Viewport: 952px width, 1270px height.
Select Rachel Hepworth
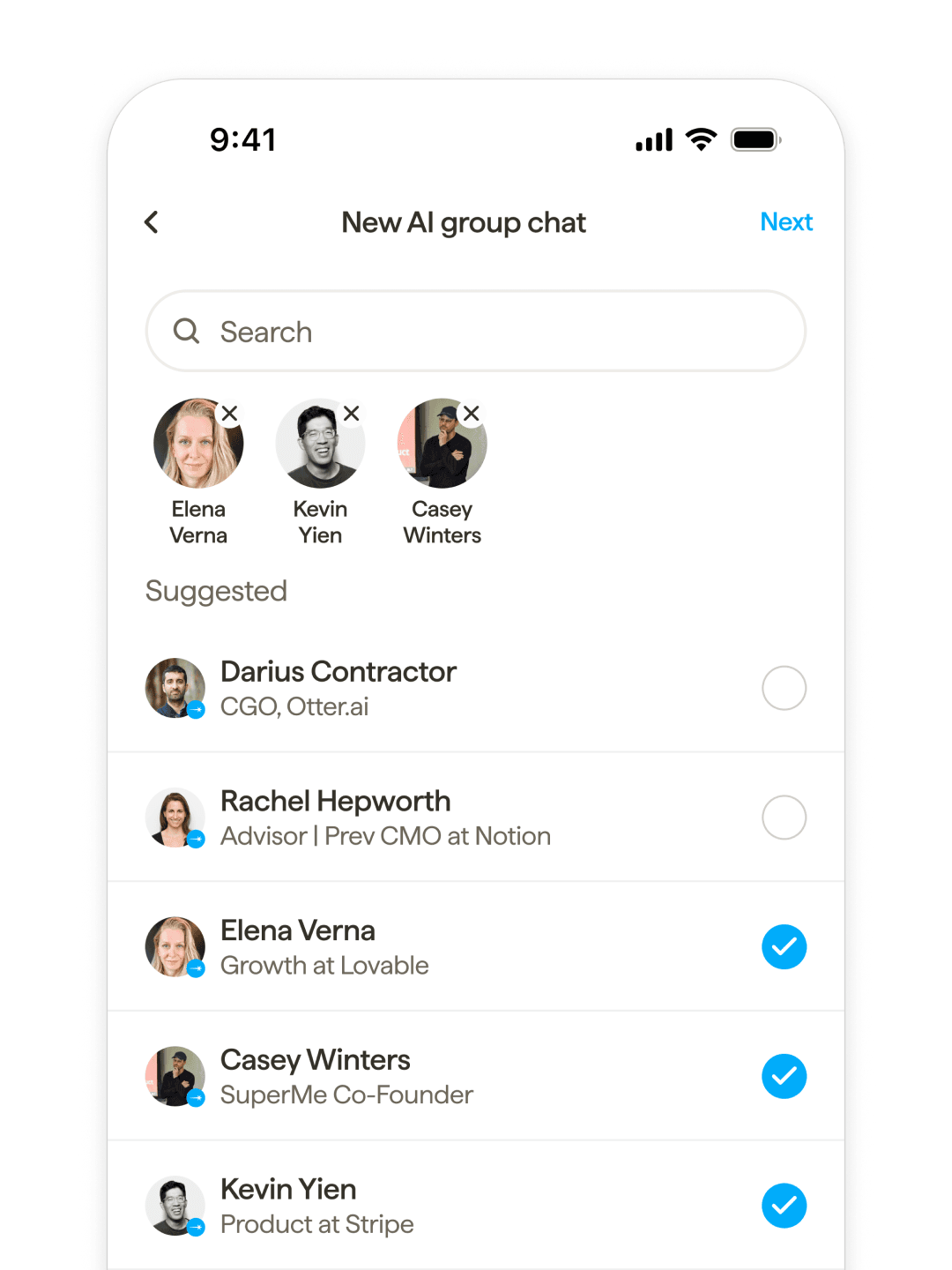click(784, 818)
